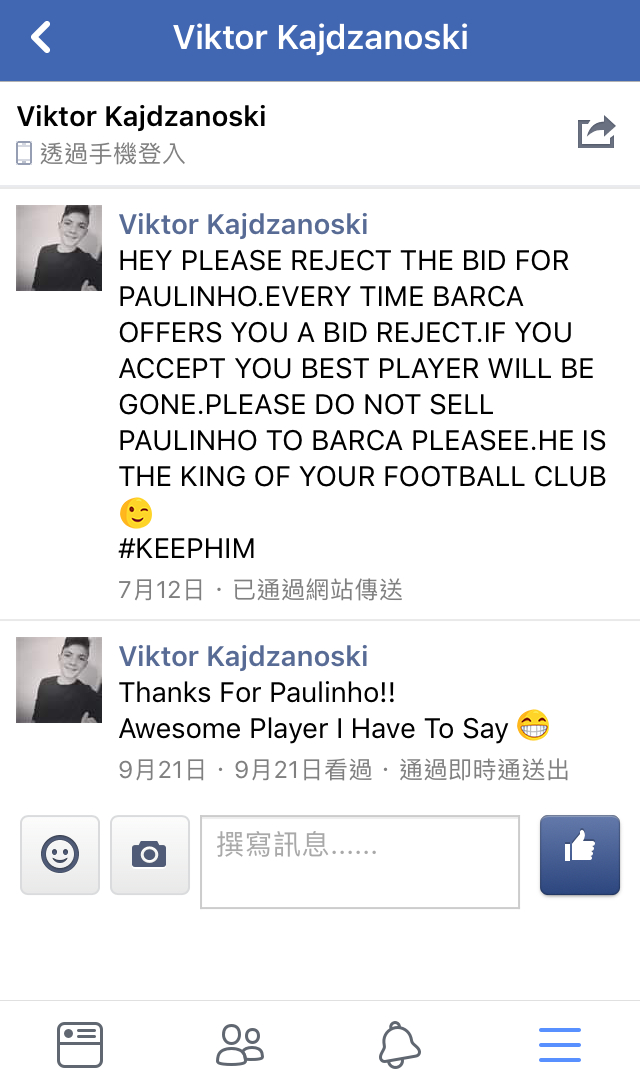The height and width of the screenshot is (1089, 640).
Task: Tap sender name on Thanks For Paulinho message
Action: click(x=244, y=656)
